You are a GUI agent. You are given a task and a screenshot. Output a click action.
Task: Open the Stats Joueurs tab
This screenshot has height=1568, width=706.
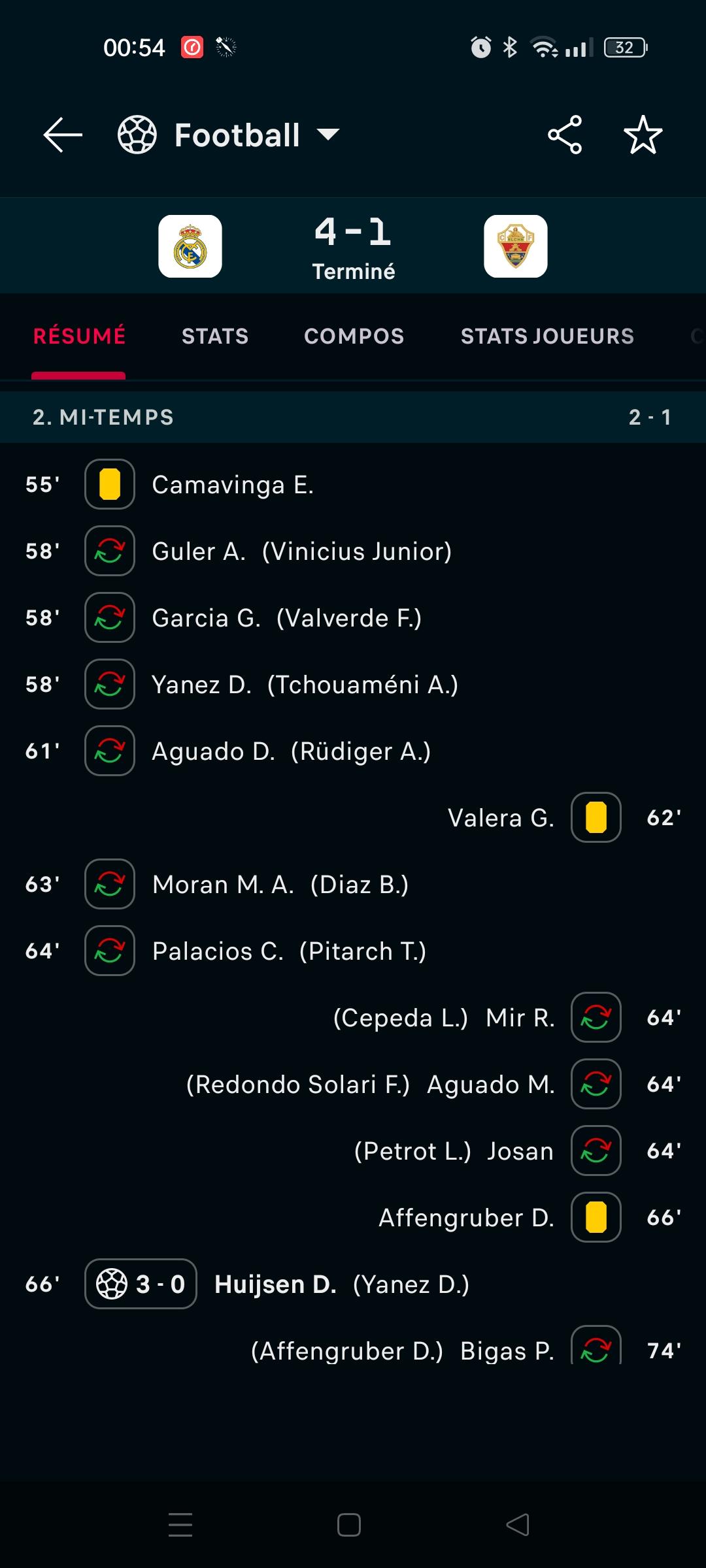(x=547, y=336)
